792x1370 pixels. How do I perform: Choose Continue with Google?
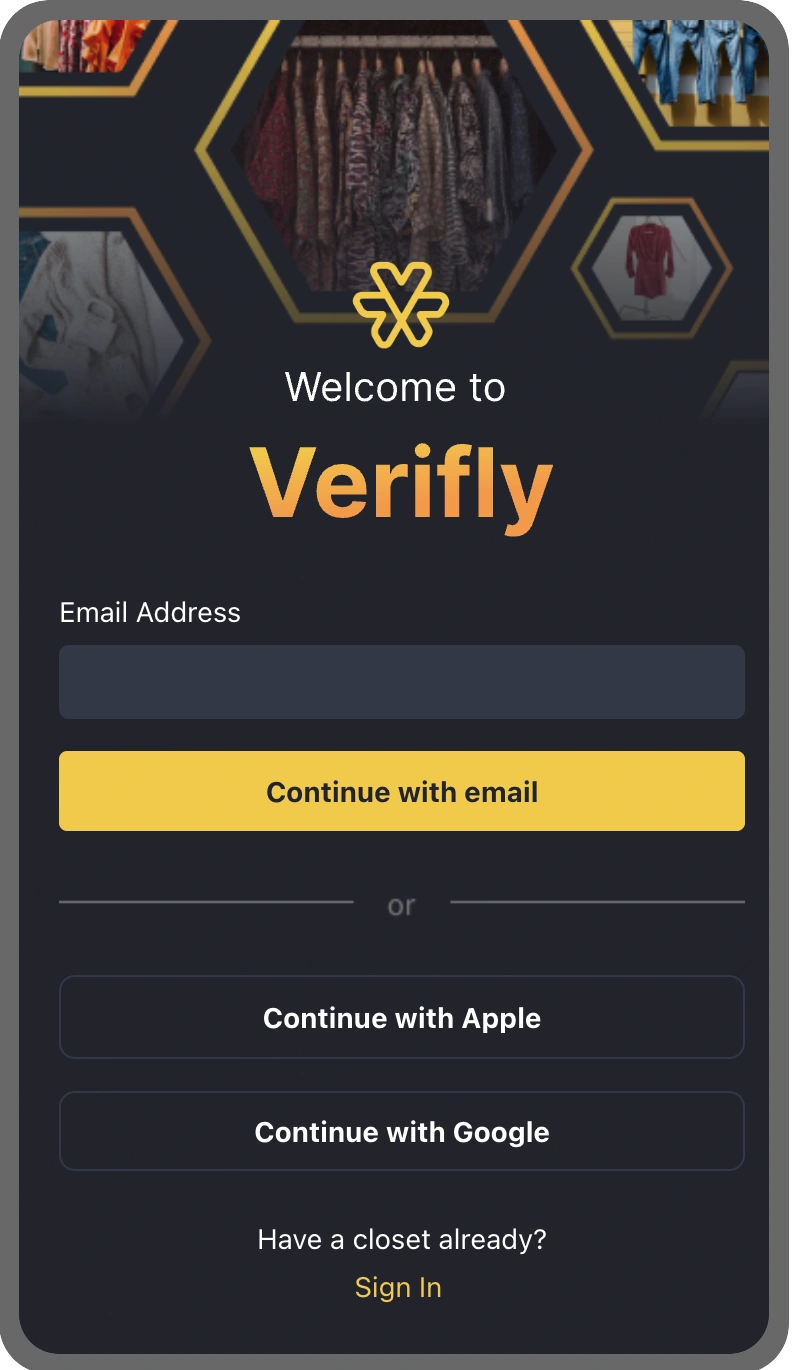[401, 1131]
